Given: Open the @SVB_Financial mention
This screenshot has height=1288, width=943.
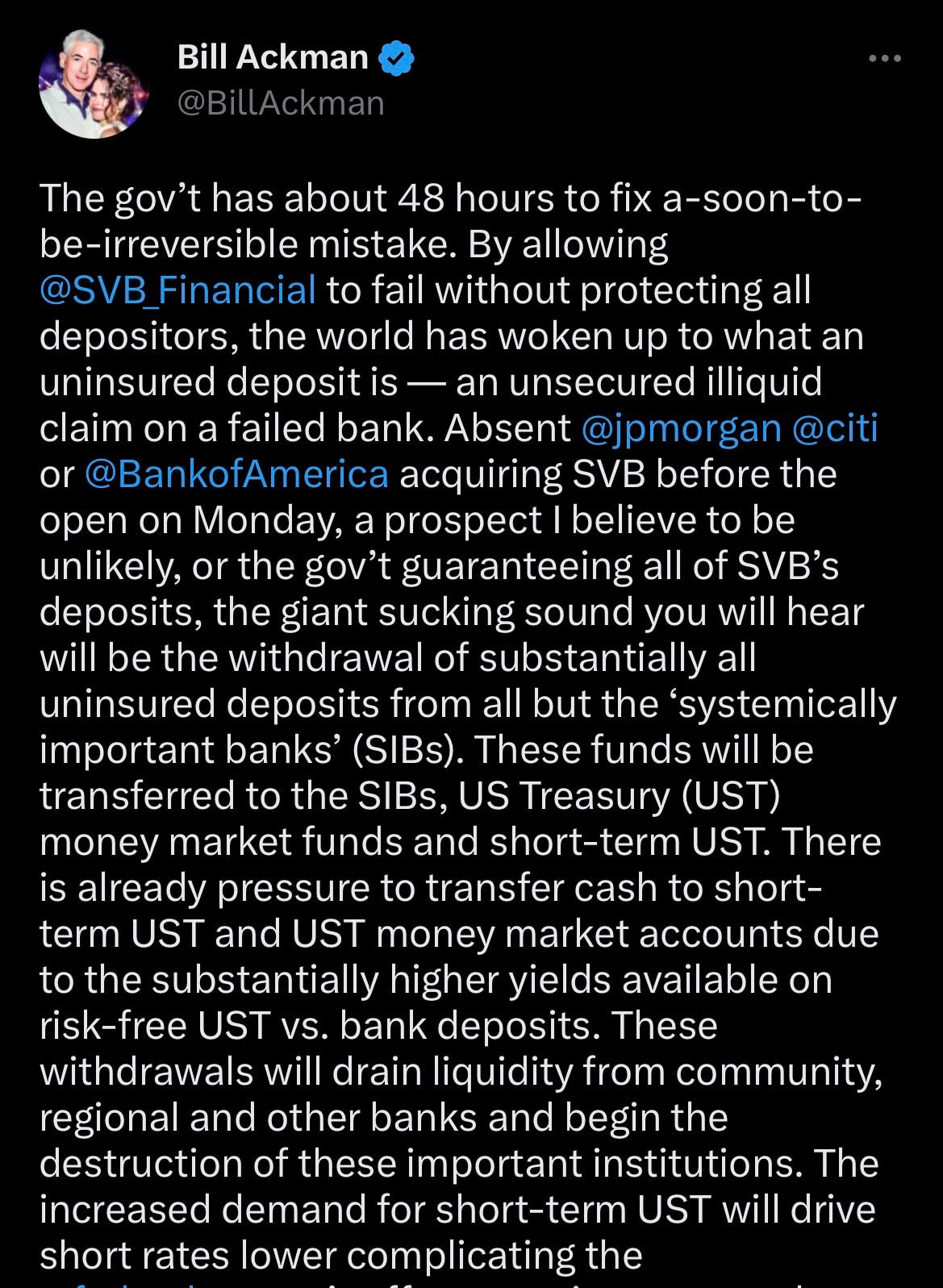Looking at the screenshot, I should pyautogui.click(x=177, y=290).
